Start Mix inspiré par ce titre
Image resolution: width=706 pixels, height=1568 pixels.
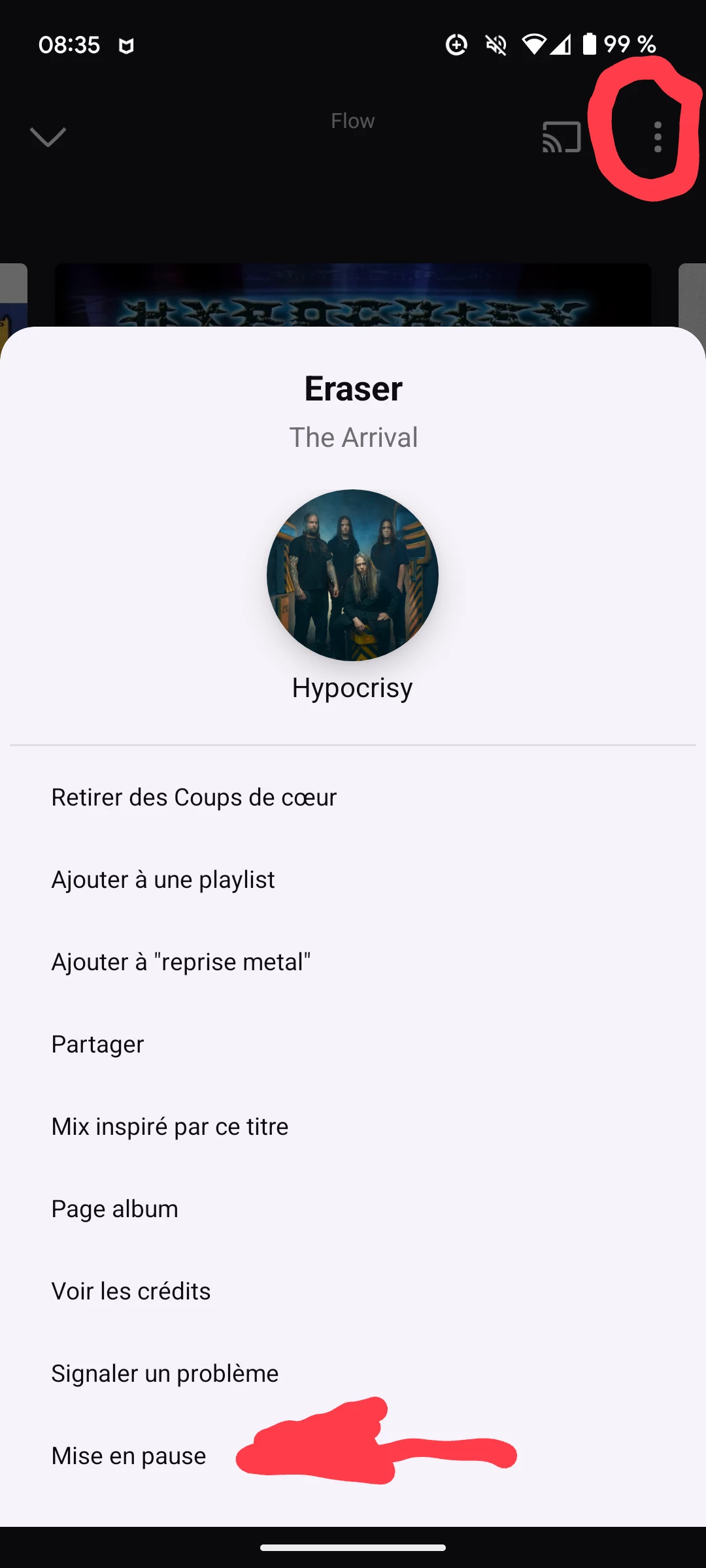pyautogui.click(x=170, y=1127)
